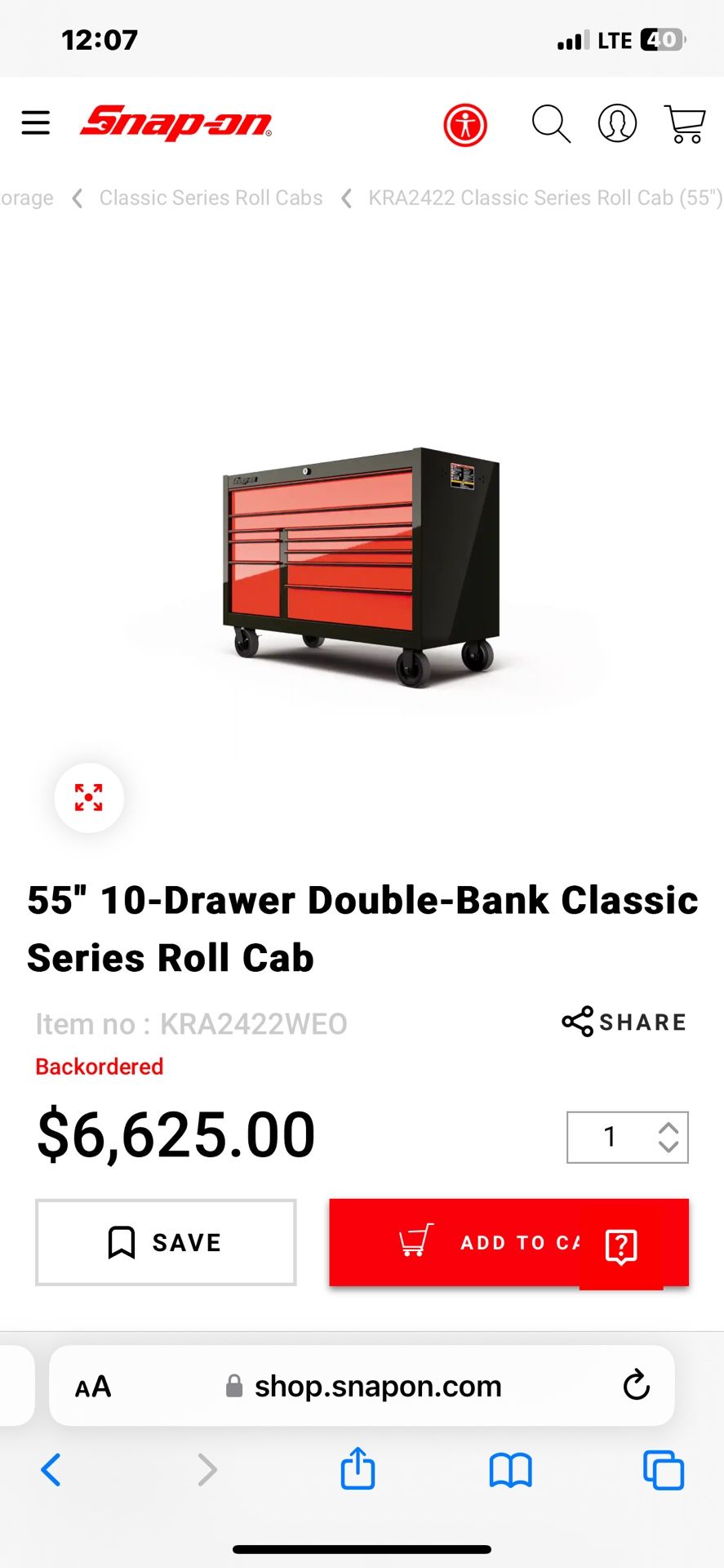Open the hamburger menu
The width and height of the screenshot is (724, 1568).
pos(36,123)
